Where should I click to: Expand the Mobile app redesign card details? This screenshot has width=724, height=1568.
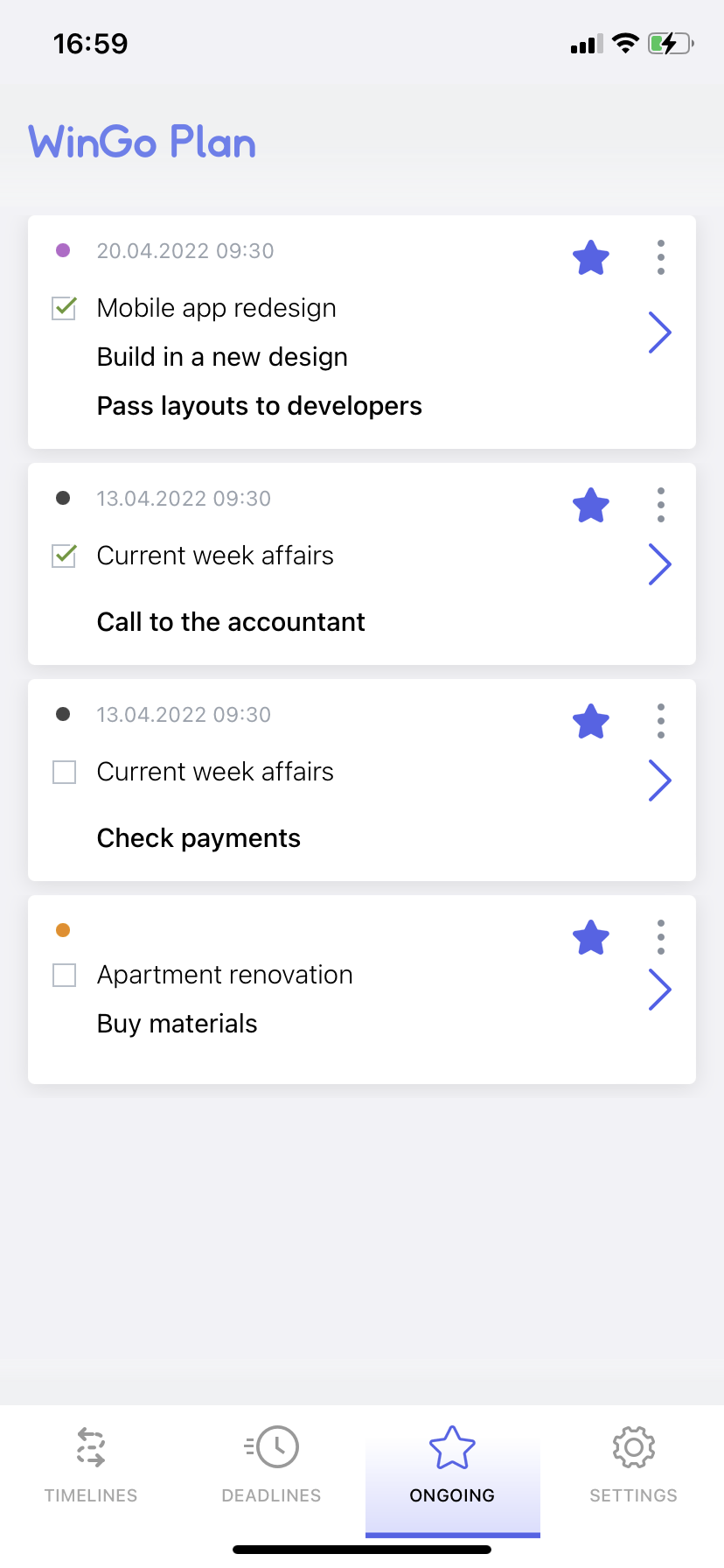(x=660, y=332)
